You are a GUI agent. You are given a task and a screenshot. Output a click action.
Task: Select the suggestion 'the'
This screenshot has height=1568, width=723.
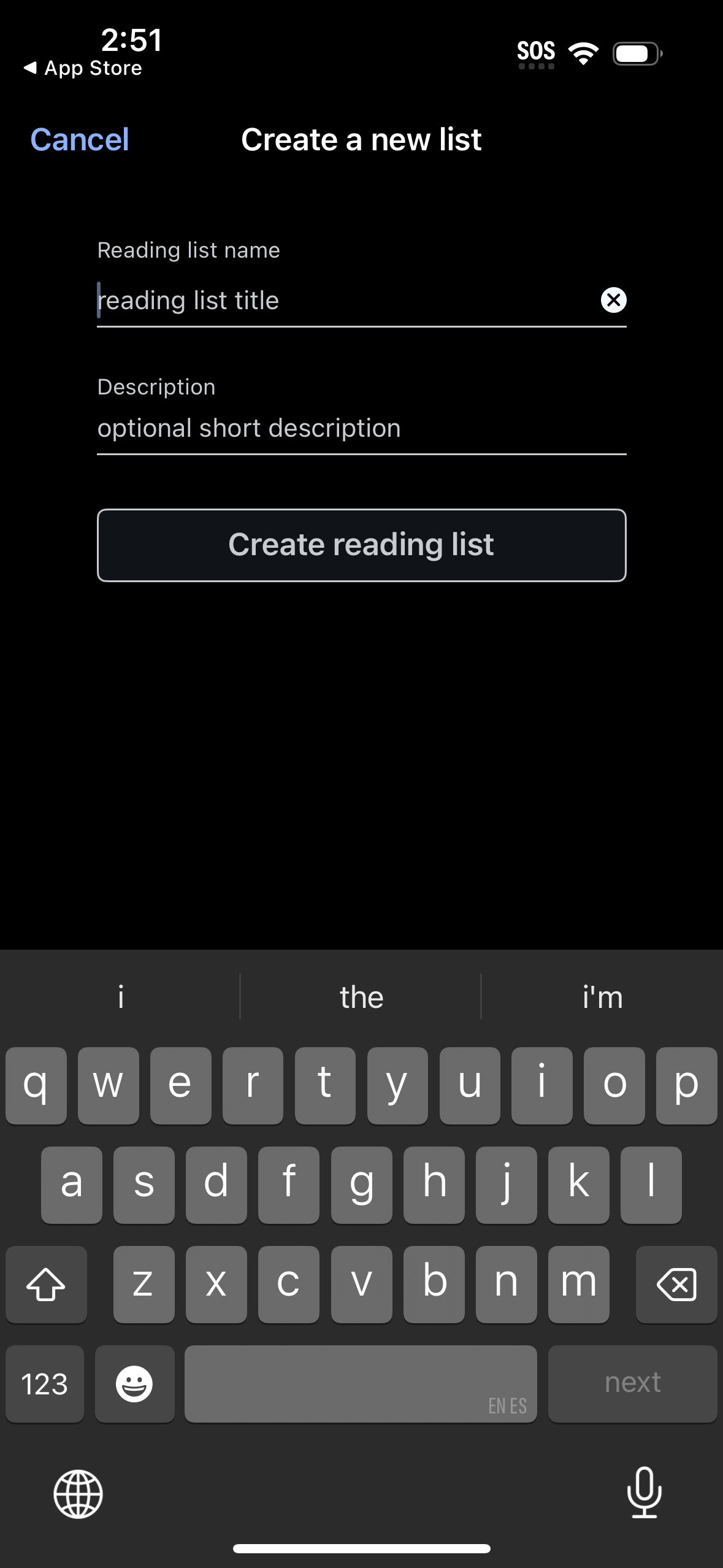click(x=361, y=997)
